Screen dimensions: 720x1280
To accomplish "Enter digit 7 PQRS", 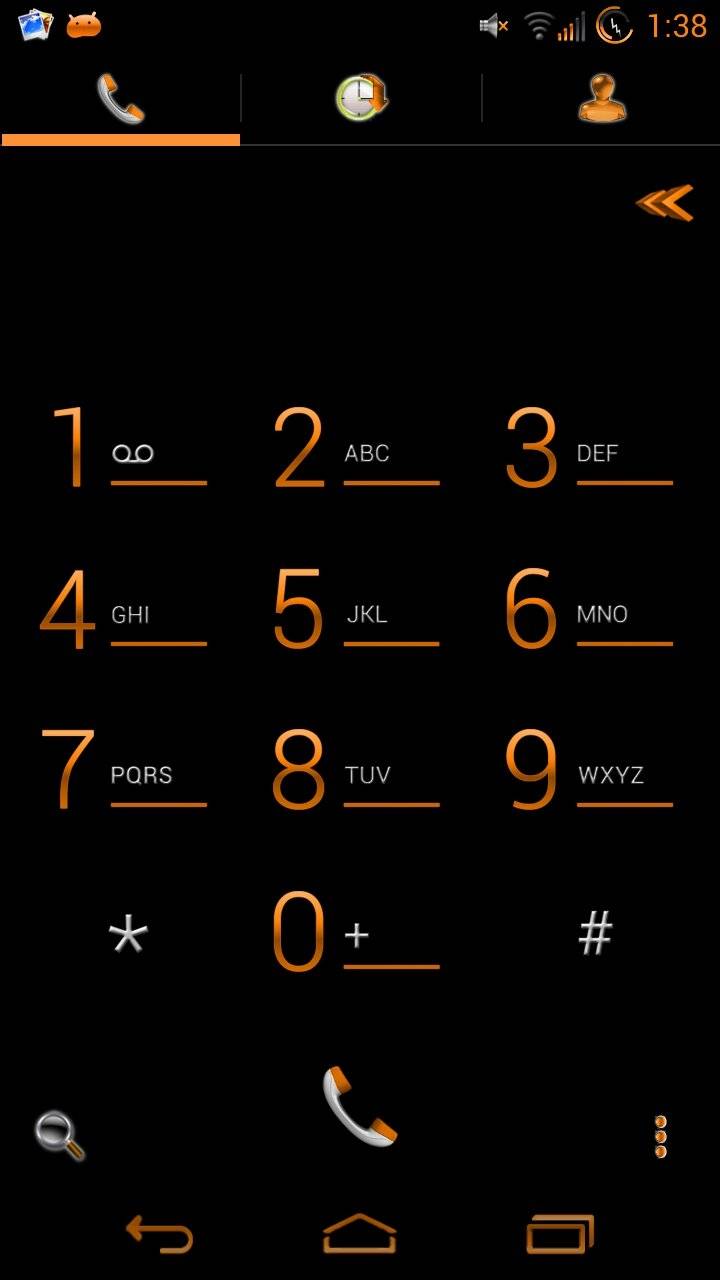I will click(127, 772).
